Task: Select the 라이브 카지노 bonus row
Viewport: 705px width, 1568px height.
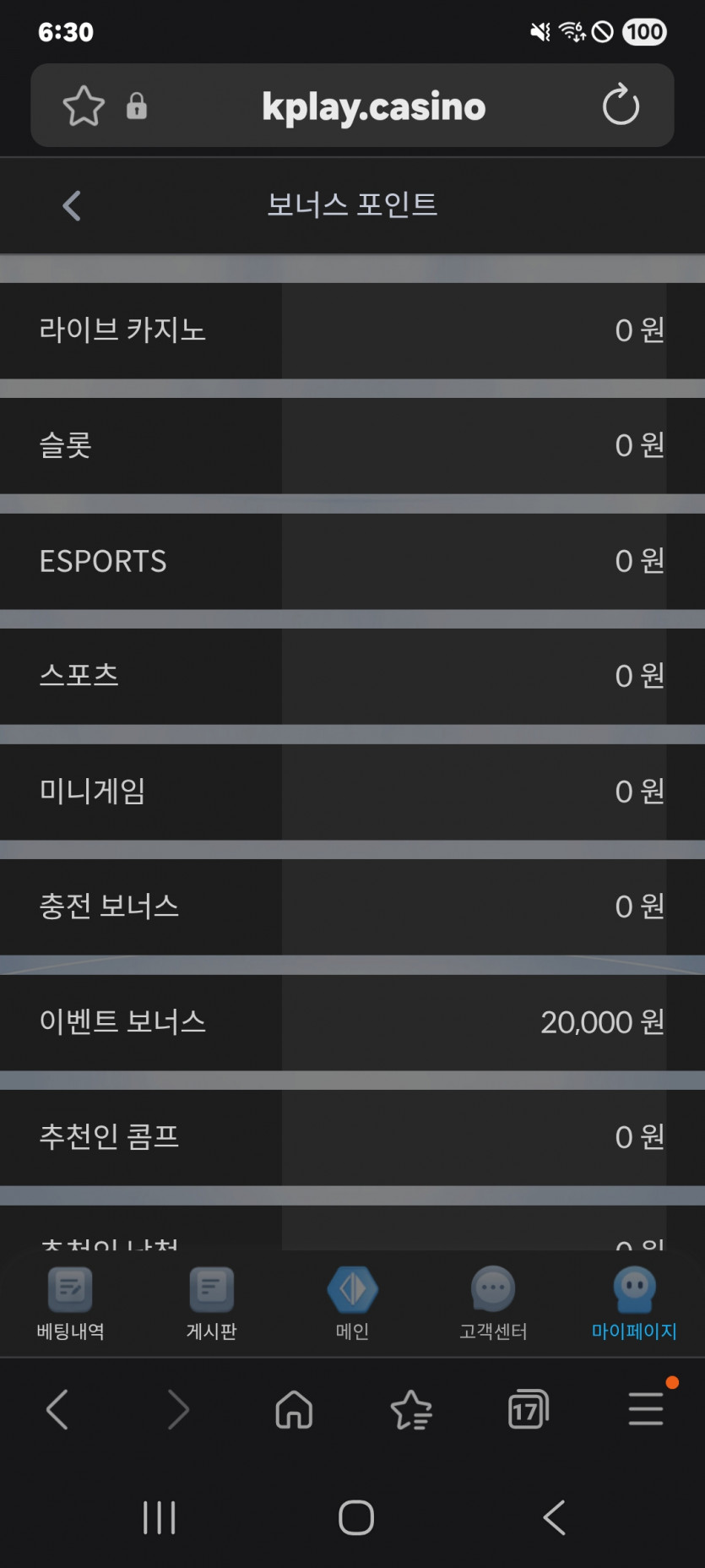Action: (352, 330)
